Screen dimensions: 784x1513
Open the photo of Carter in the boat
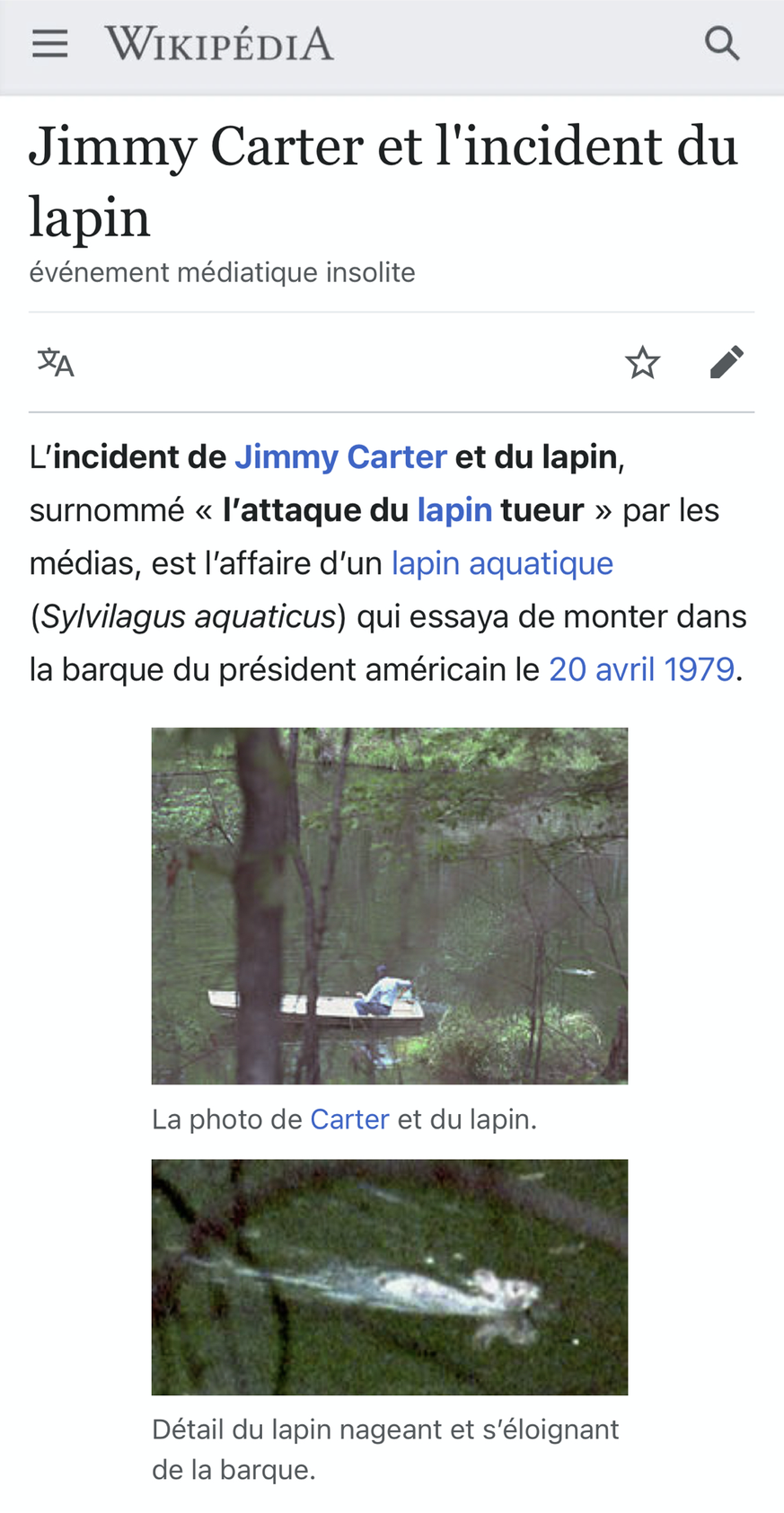(x=390, y=905)
